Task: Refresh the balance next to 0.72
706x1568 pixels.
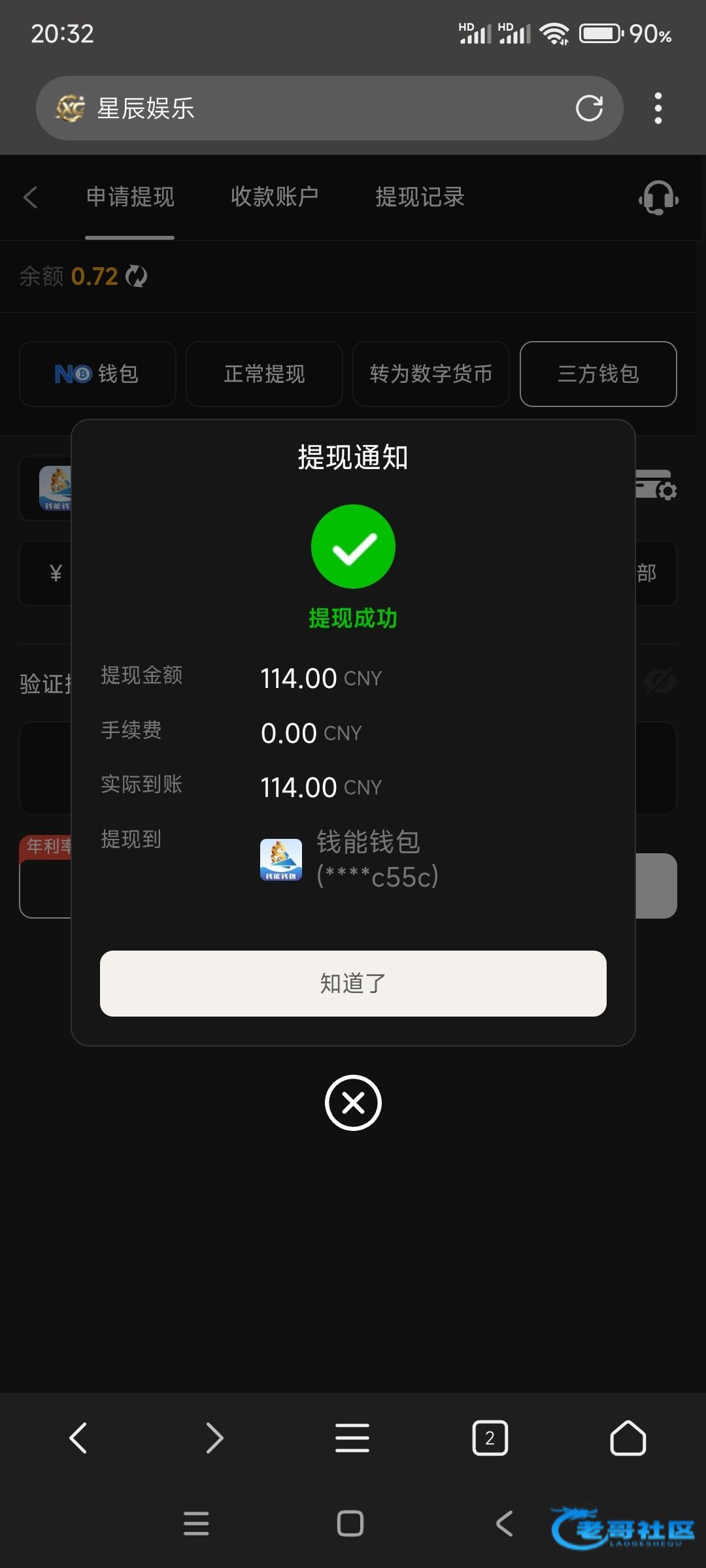Action: pyautogui.click(x=136, y=276)
